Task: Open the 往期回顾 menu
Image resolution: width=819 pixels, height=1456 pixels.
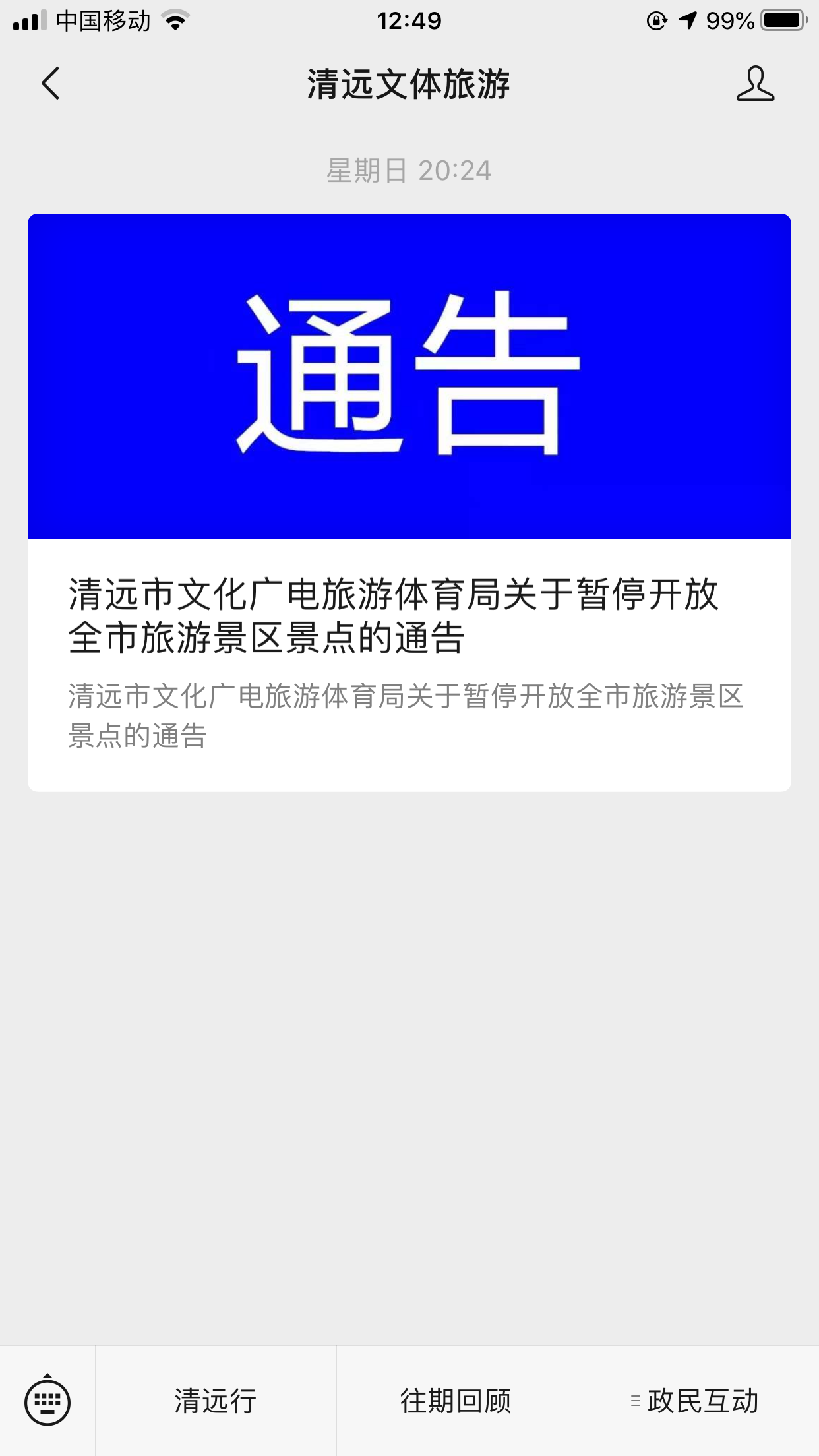Action: 456,1401
